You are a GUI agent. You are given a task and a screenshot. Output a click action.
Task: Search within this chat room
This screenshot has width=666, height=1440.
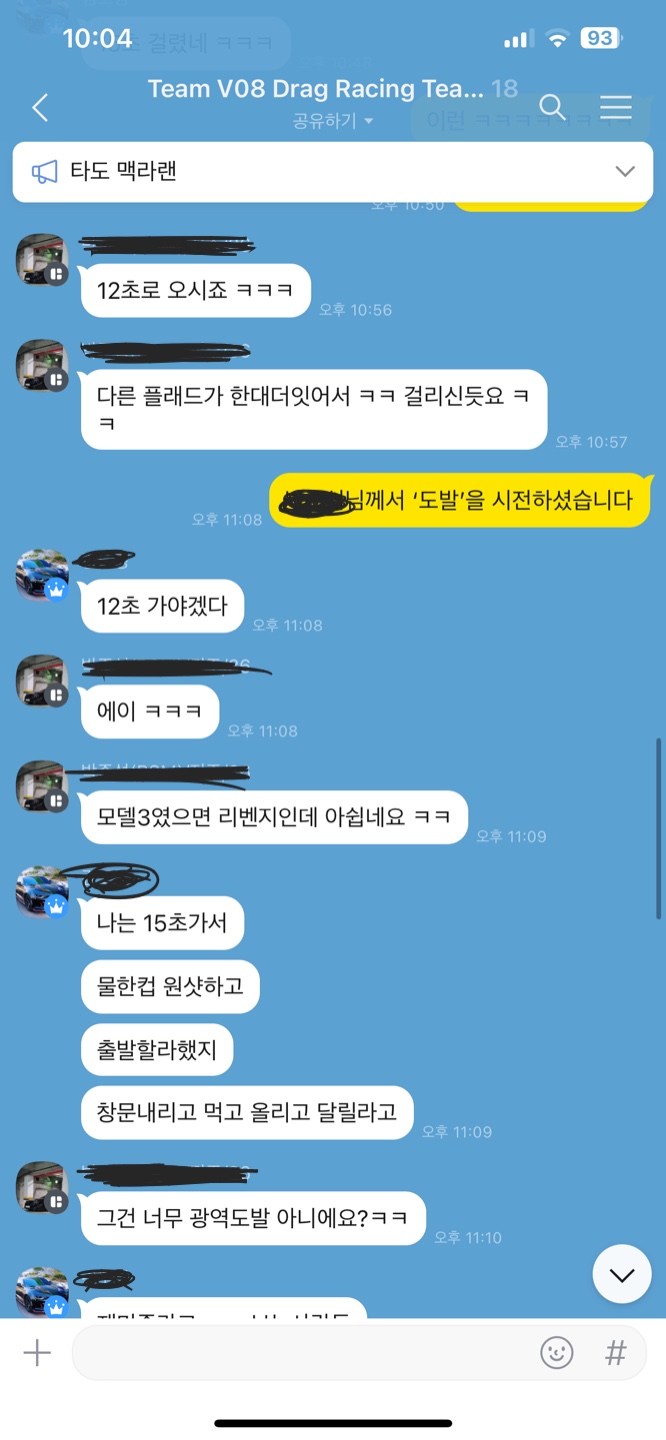[552, 107]
